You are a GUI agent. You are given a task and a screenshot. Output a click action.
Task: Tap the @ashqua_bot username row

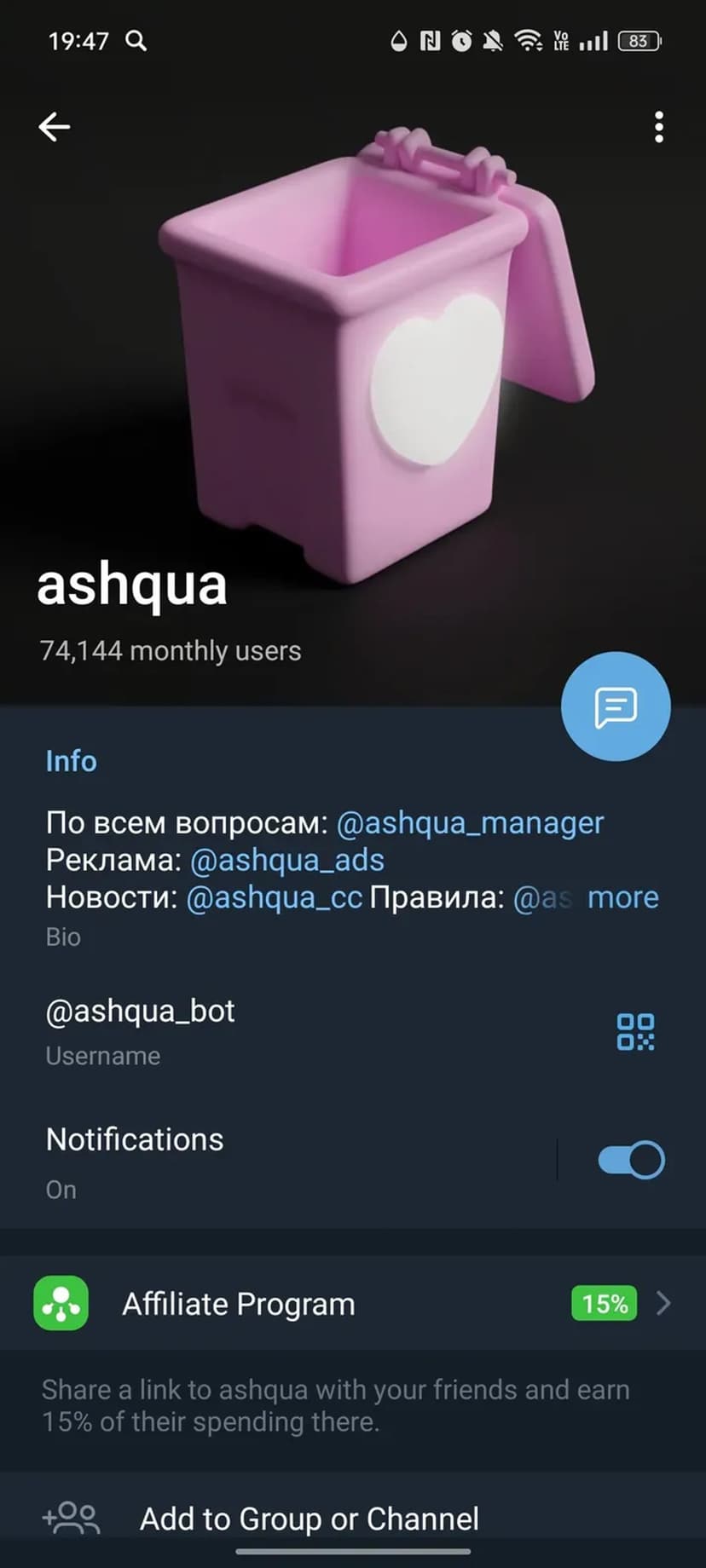click(256, 1029)
